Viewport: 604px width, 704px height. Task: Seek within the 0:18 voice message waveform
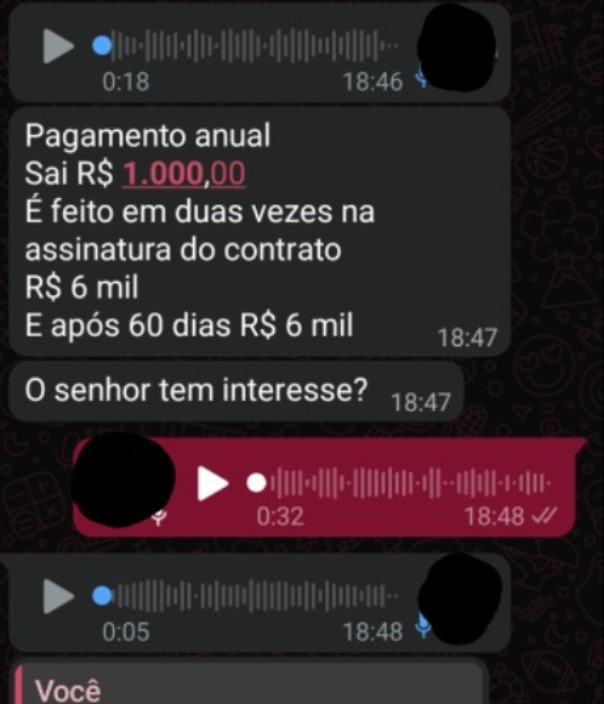250,46
